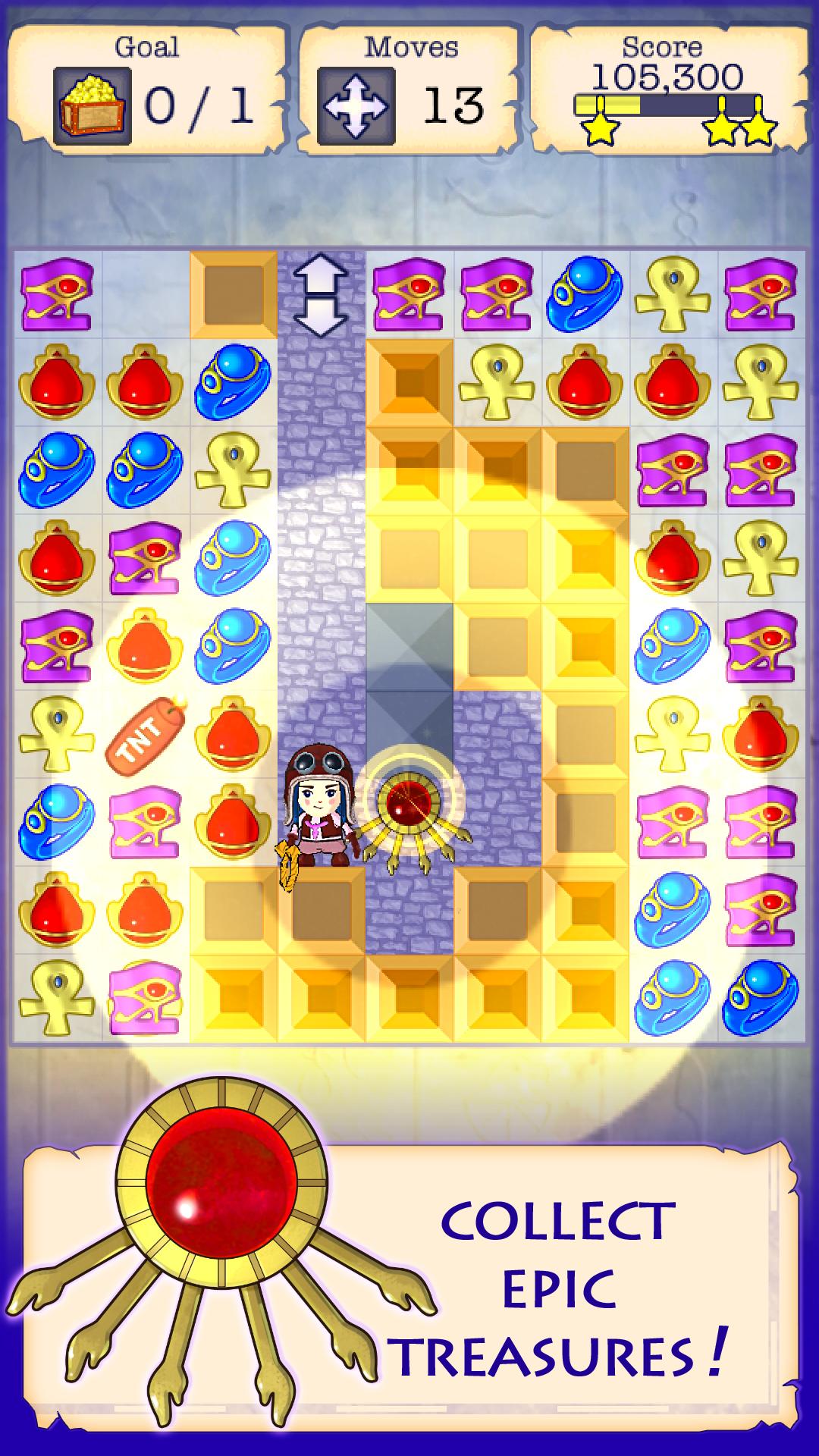Screen dimensions: 819x1456
Task: Tap the upward arrow of the path indicator
Action: 322,271
